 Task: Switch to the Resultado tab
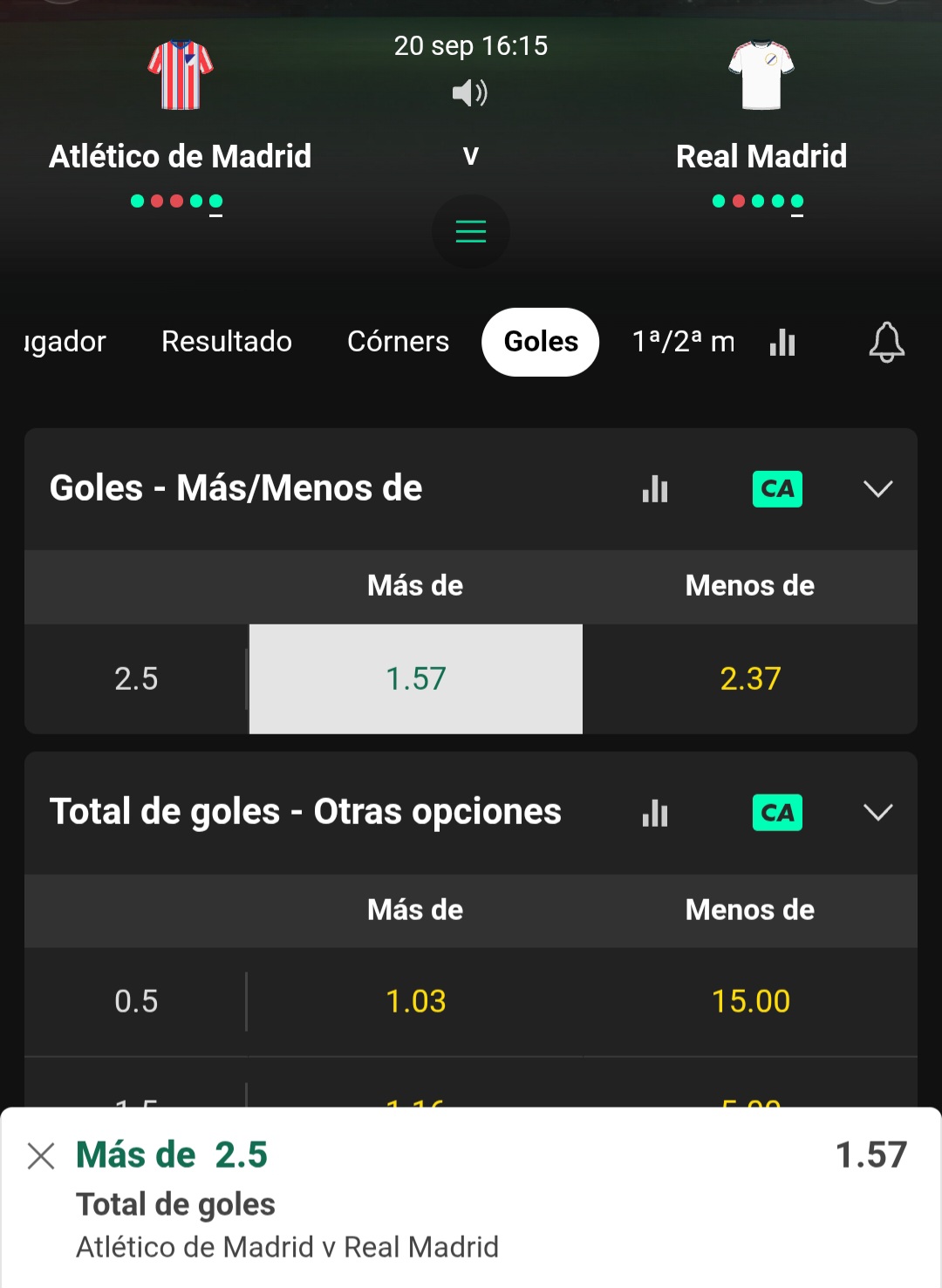click(x=227, y=341)
